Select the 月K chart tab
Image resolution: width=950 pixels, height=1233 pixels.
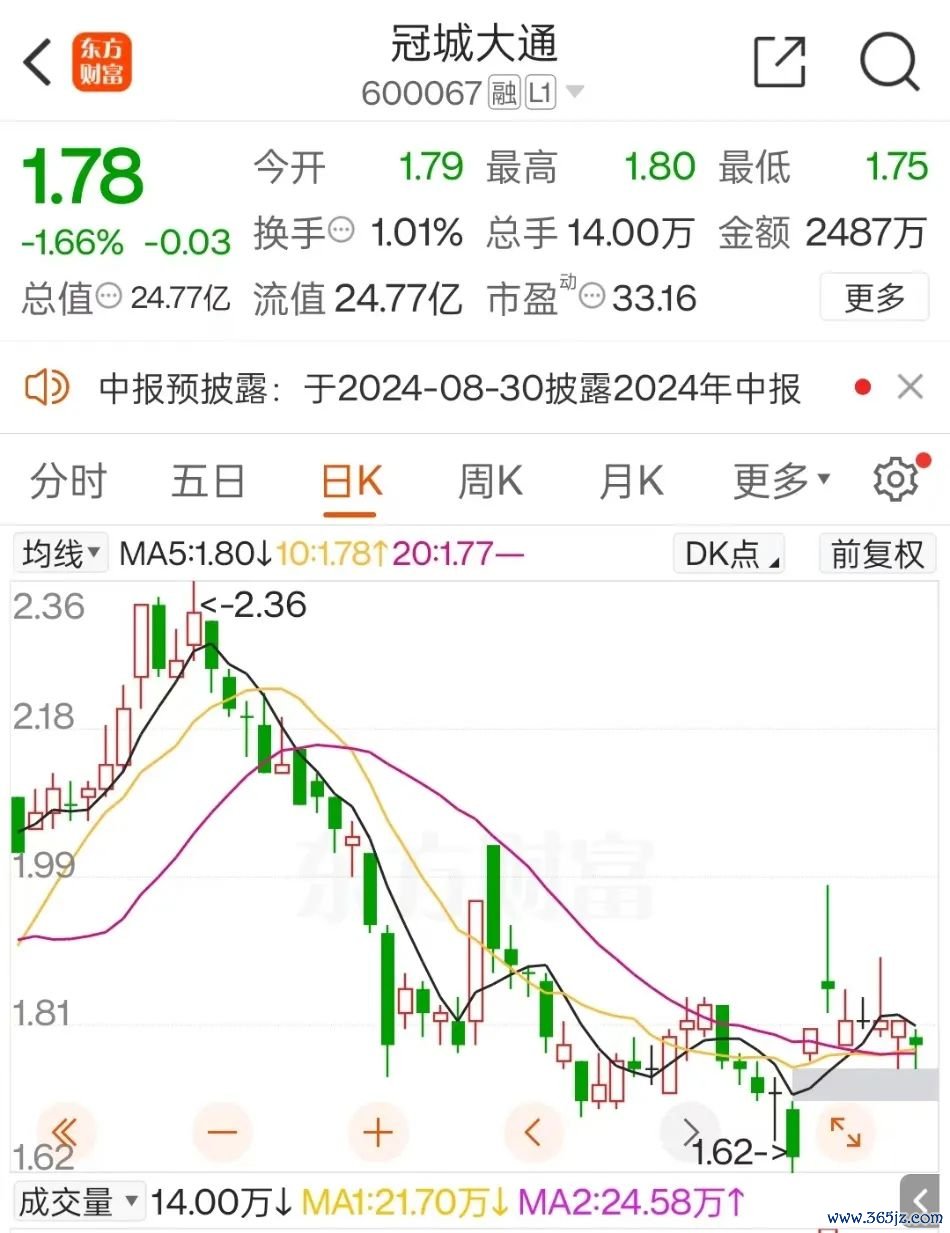click(x=631, y=482)
